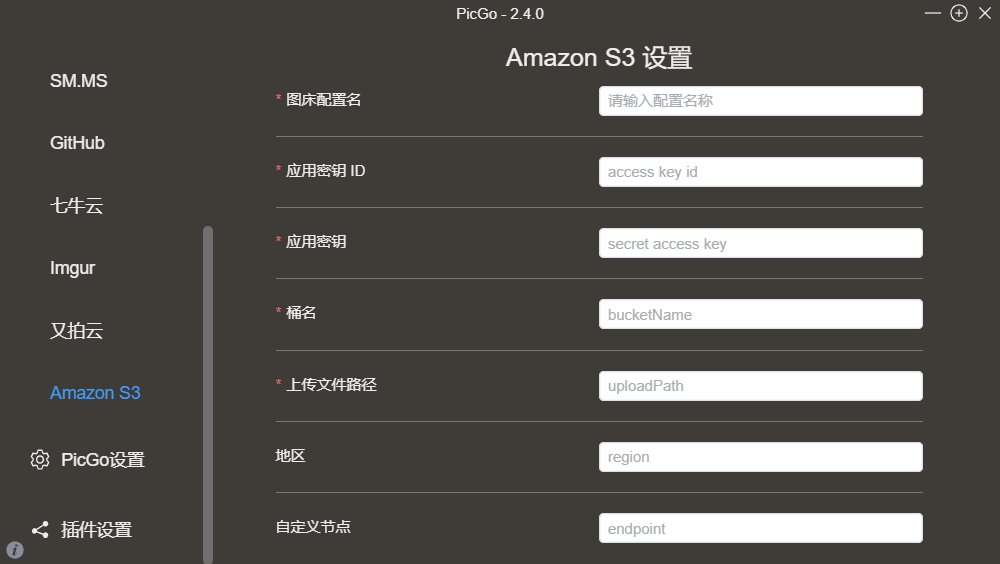Click the access key id field

(x=760, y=172)
